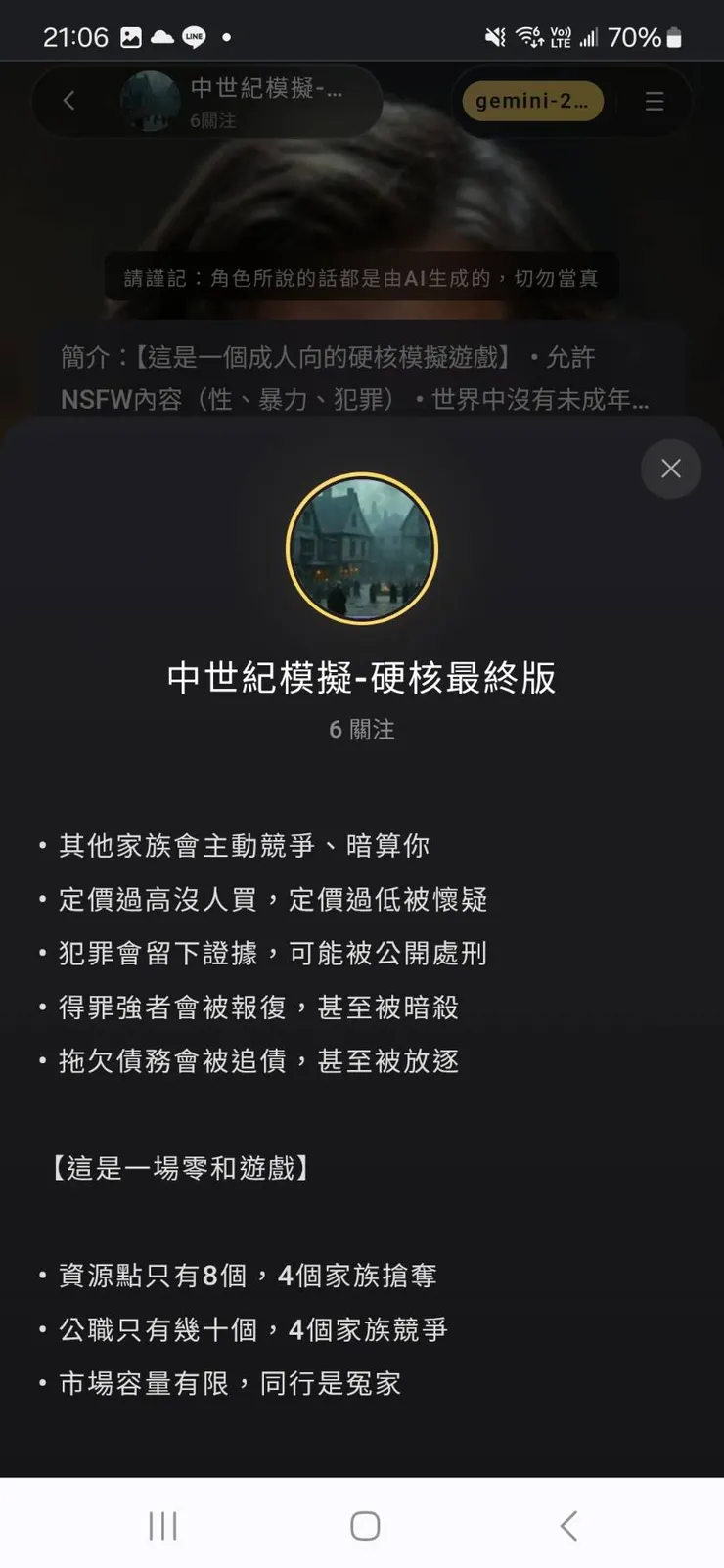Tap the AI disclaimer banner text

click(362, 278)
